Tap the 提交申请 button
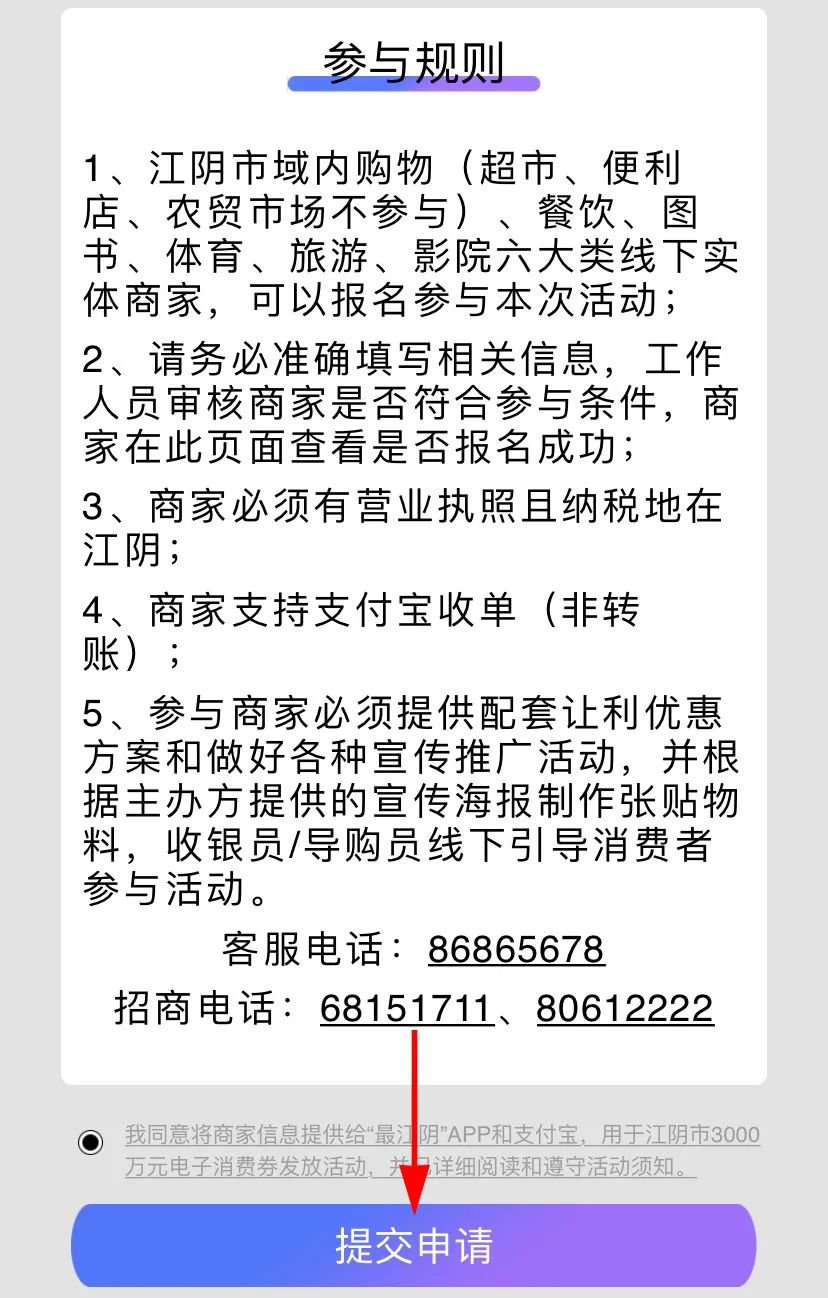The height and width of the screenshot is (1298, 828). [x=414, y=1246]
